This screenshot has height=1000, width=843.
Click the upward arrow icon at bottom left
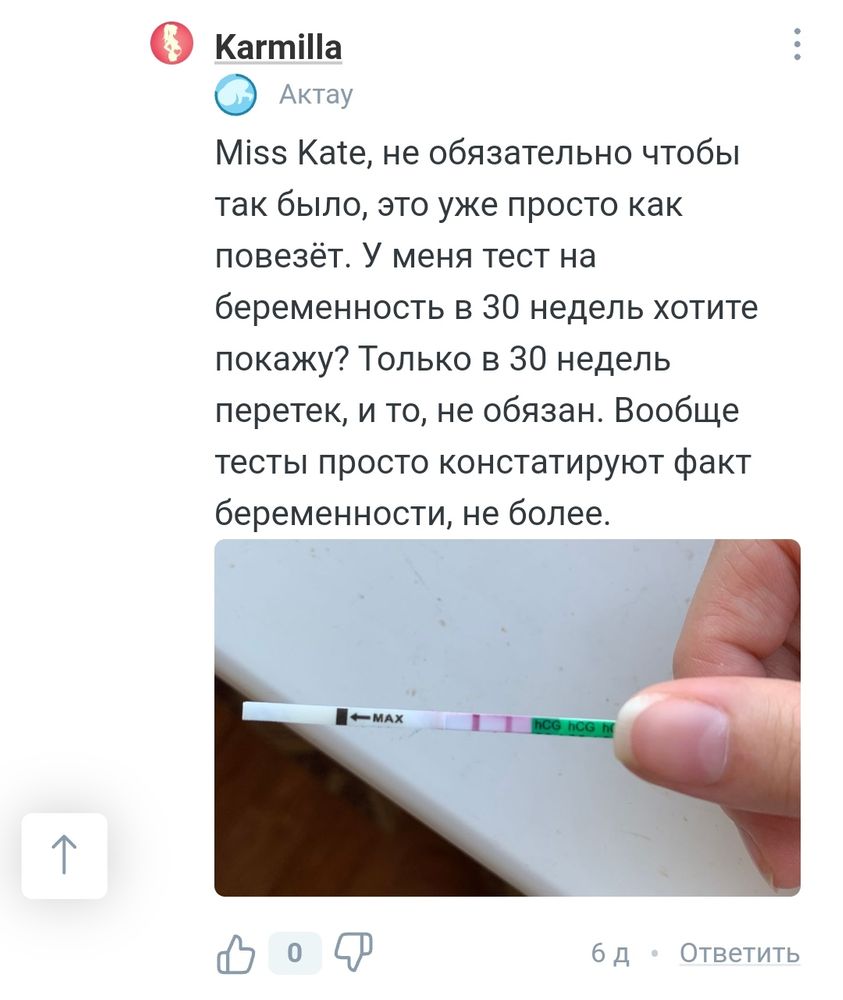[x=65, y=857]
